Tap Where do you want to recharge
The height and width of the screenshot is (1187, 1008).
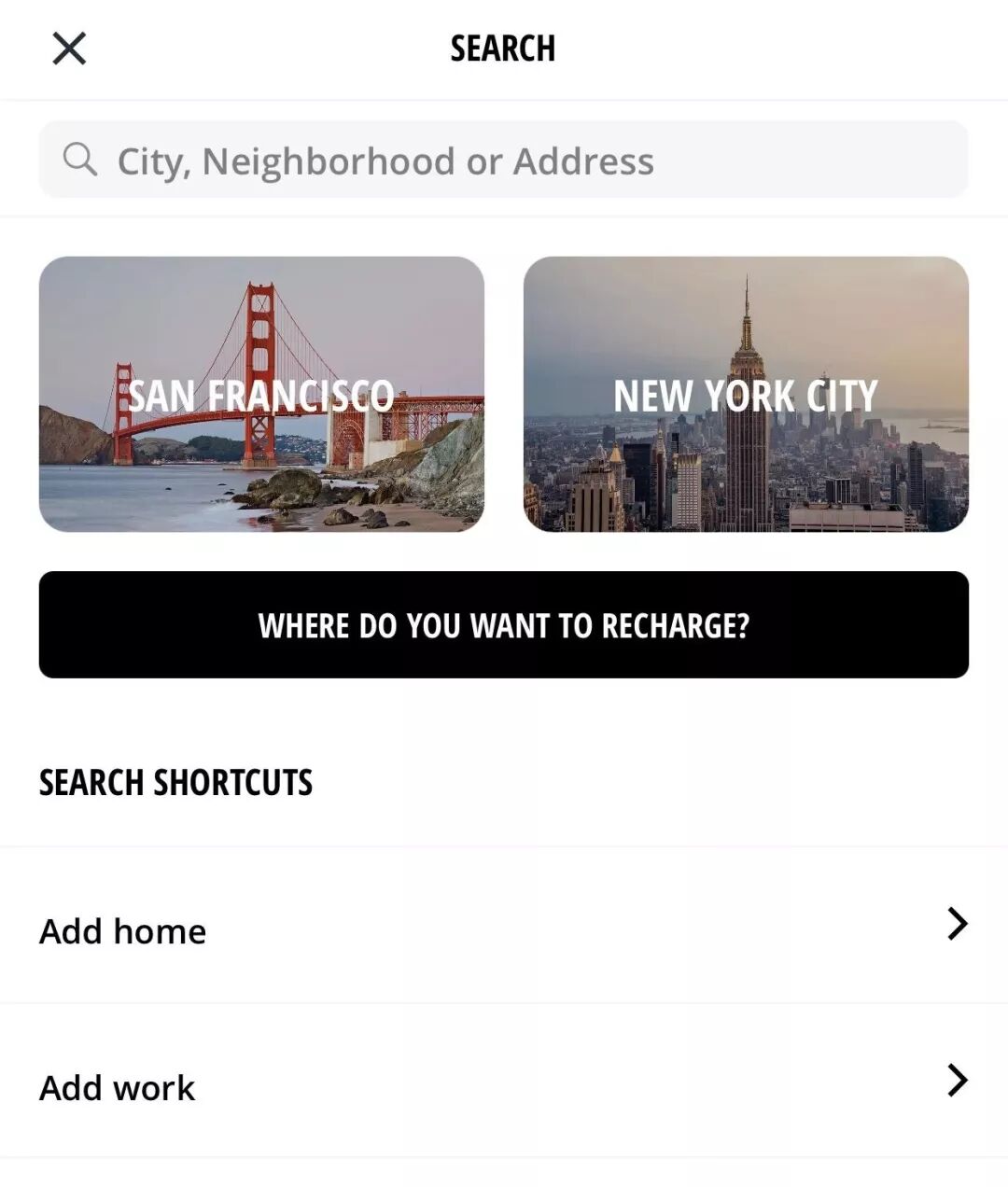[x=503, y=625]
